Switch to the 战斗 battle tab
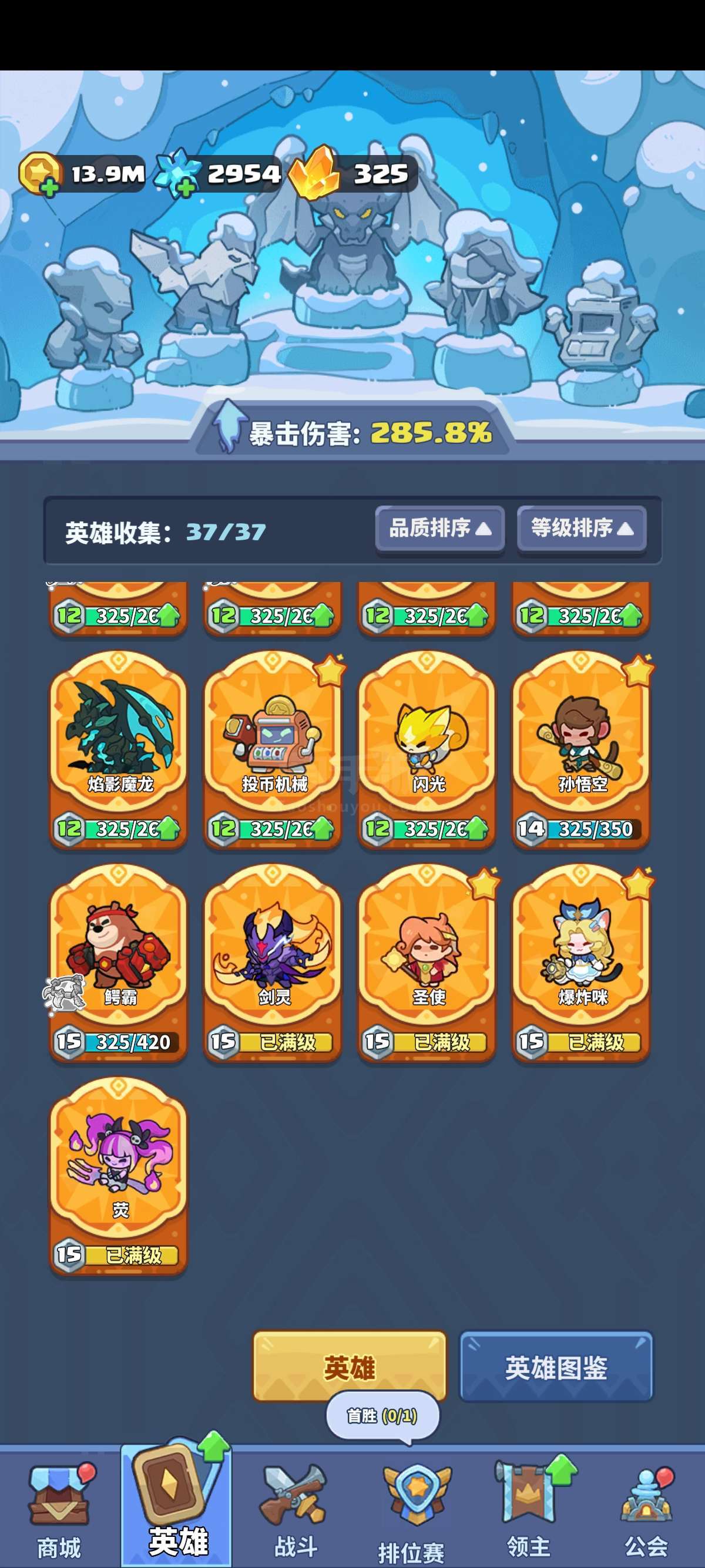This screenshot has height=1568, width=705. [x=296, y=1509]
